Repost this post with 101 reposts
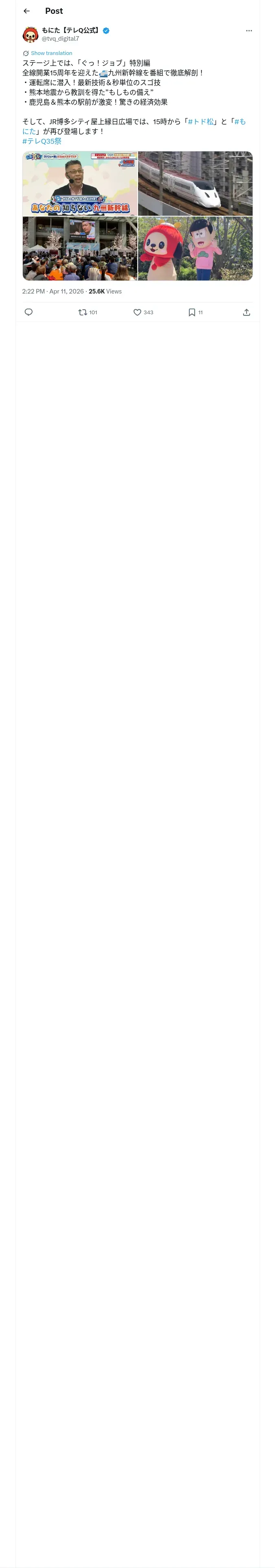Viewport: 275px width, 1568px height. pos(88,312)
